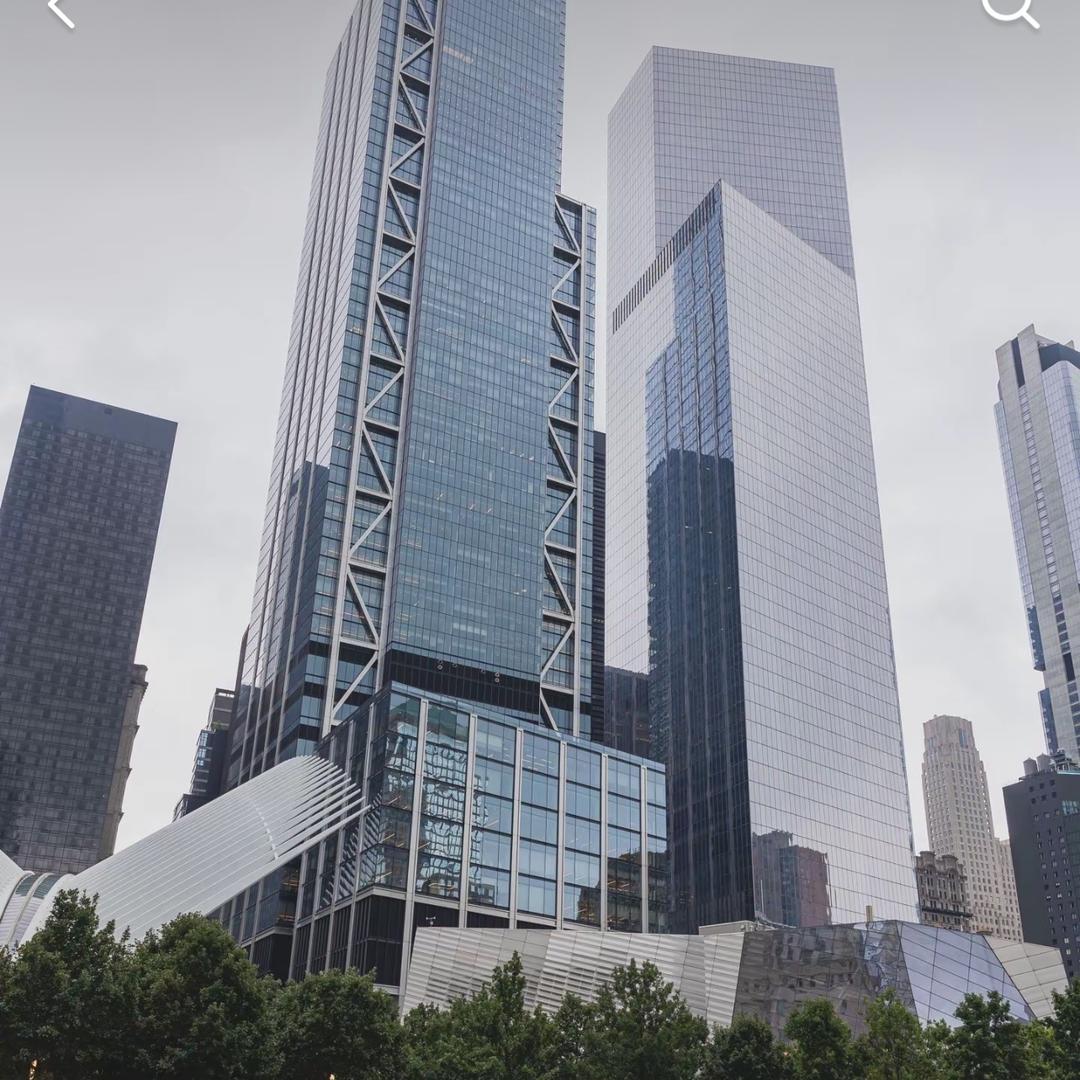Viewport: 1080px width, 1080px height.
Task: Go back using the top-left arrow
Action: [x=60, y=10]
